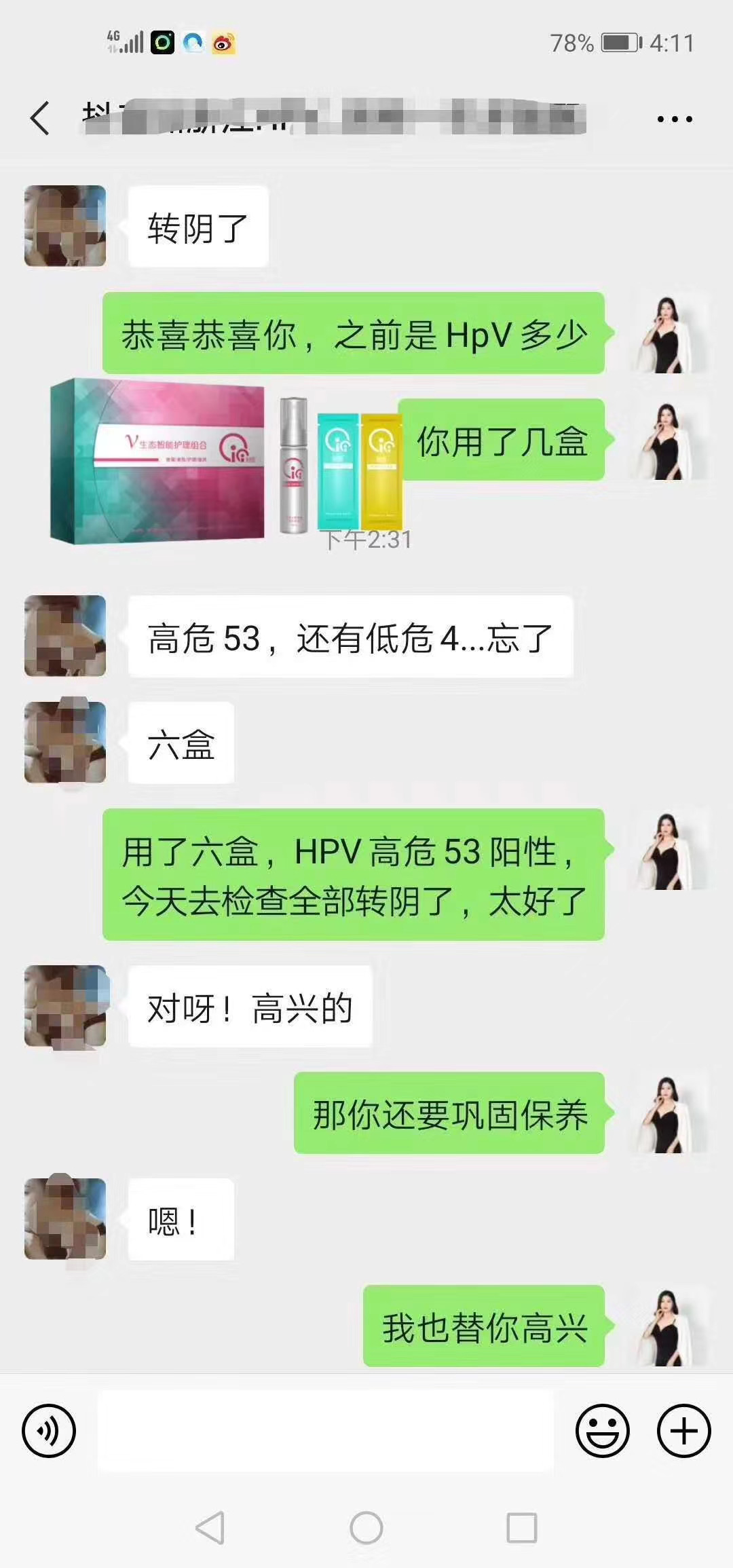Switch to voice message input
Image resolution: width=733 pixels, height=1568 pixels.
(x=49, y=1431)
